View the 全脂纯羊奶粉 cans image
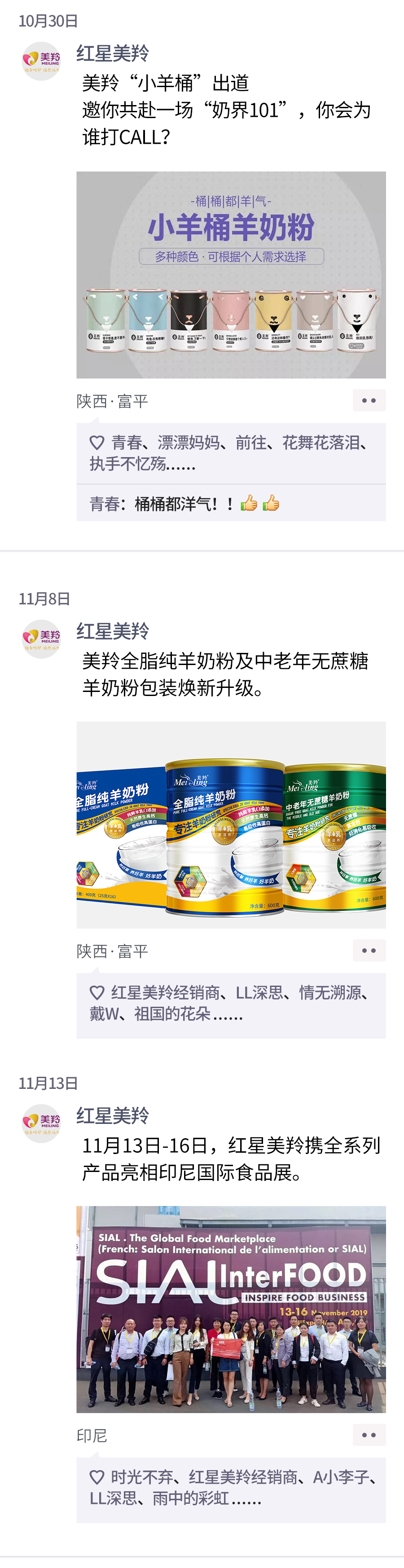 click(231, 824)
